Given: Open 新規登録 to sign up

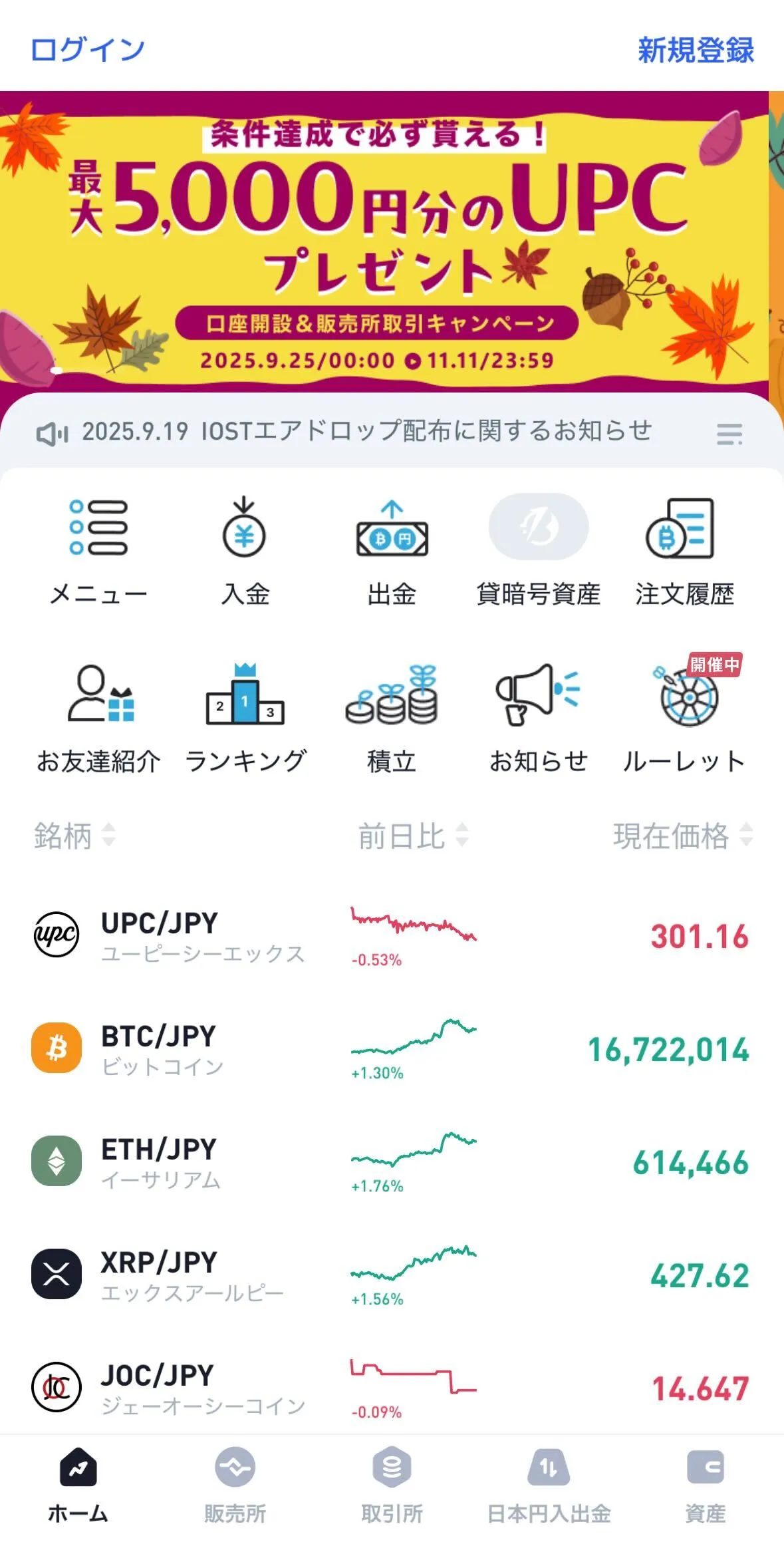Looking at the screenshot, I should click(x=695, y=51).
